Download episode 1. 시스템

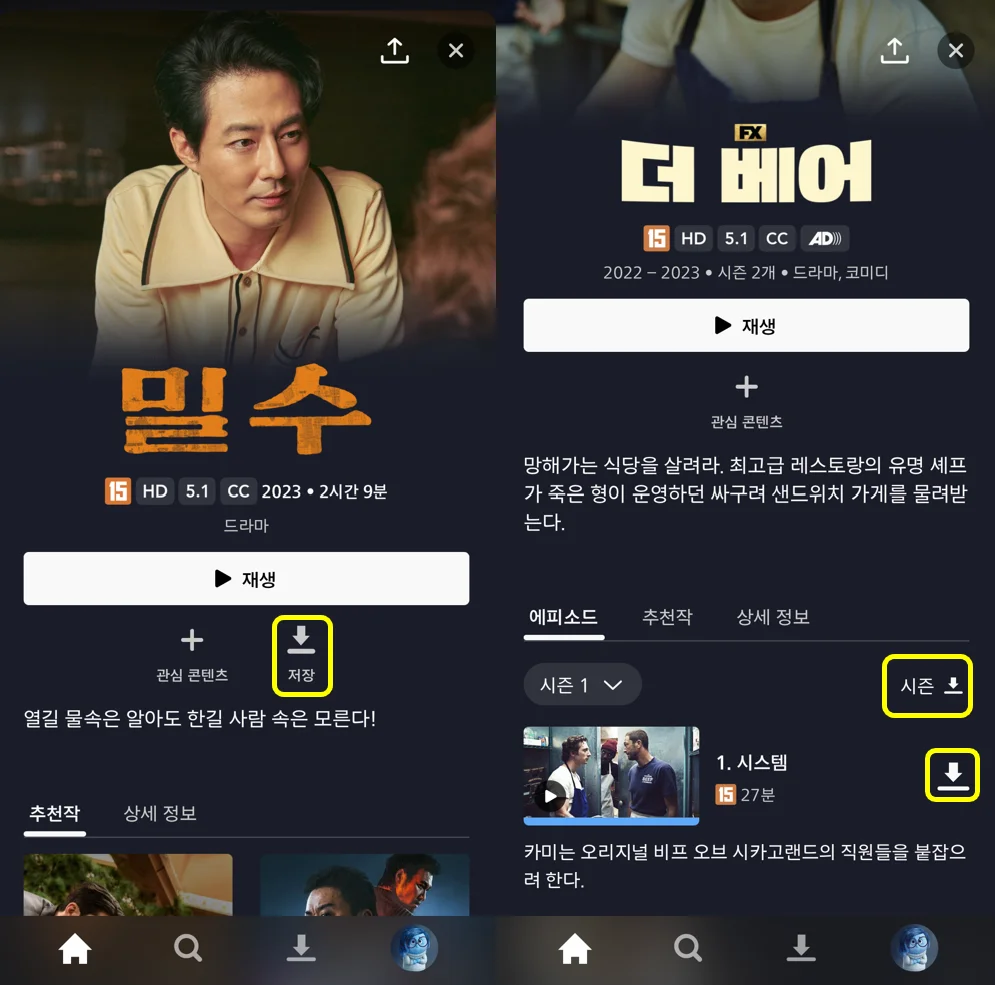coord(953,776)
